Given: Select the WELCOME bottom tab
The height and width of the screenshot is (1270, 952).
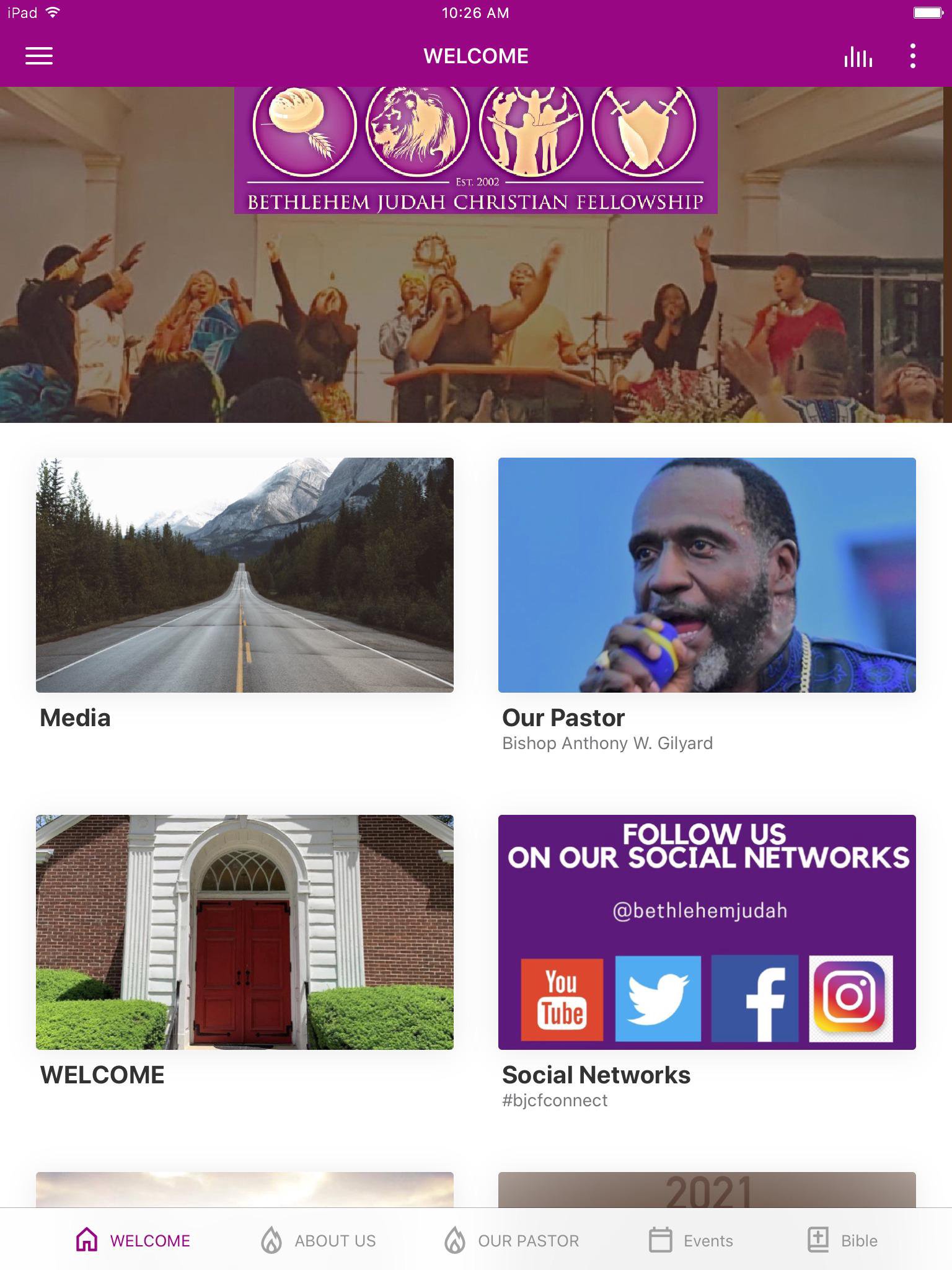Looking at the screenshot, I should click(x=133, y=1241).
